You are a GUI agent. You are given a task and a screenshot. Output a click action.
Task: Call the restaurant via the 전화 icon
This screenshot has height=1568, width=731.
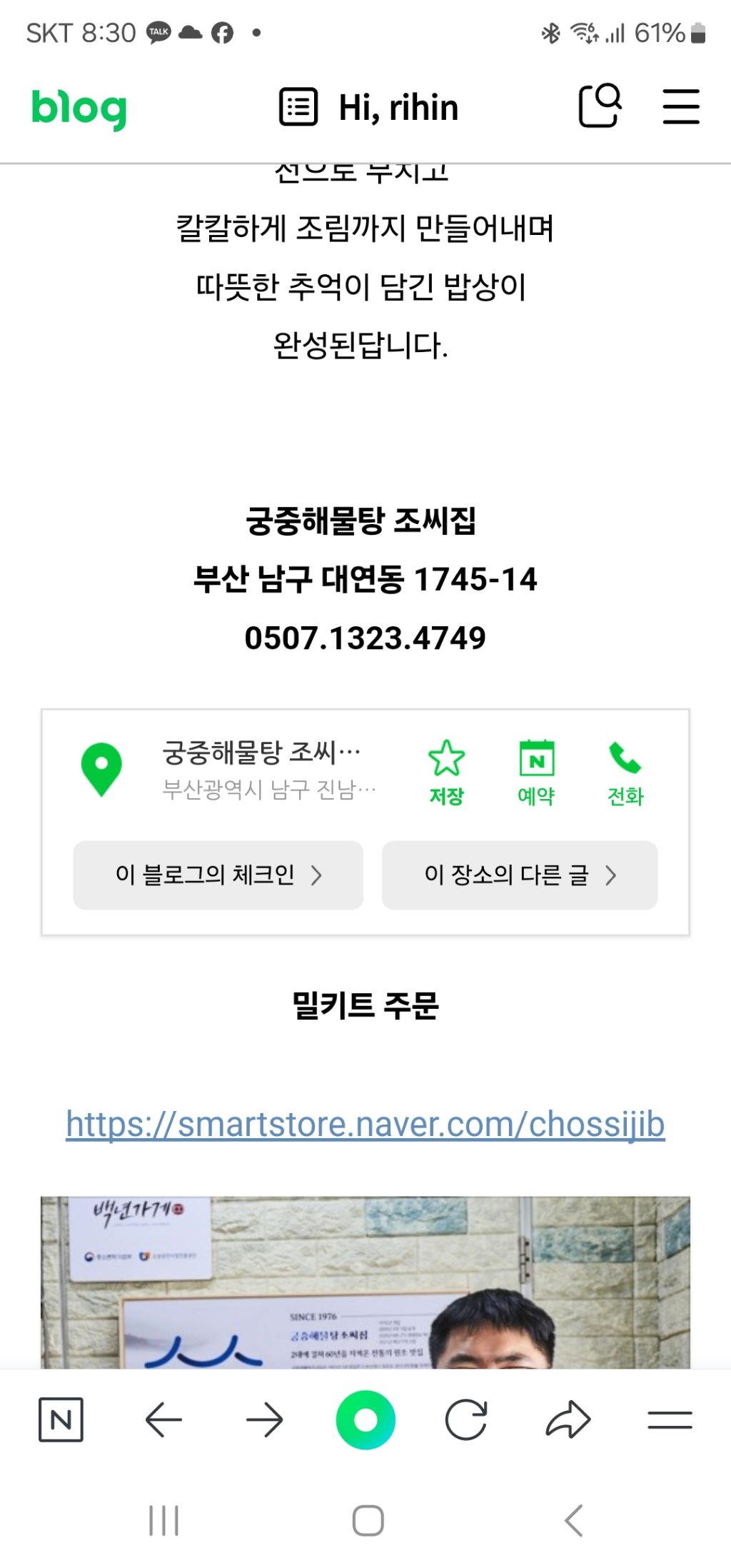point(625,772)
